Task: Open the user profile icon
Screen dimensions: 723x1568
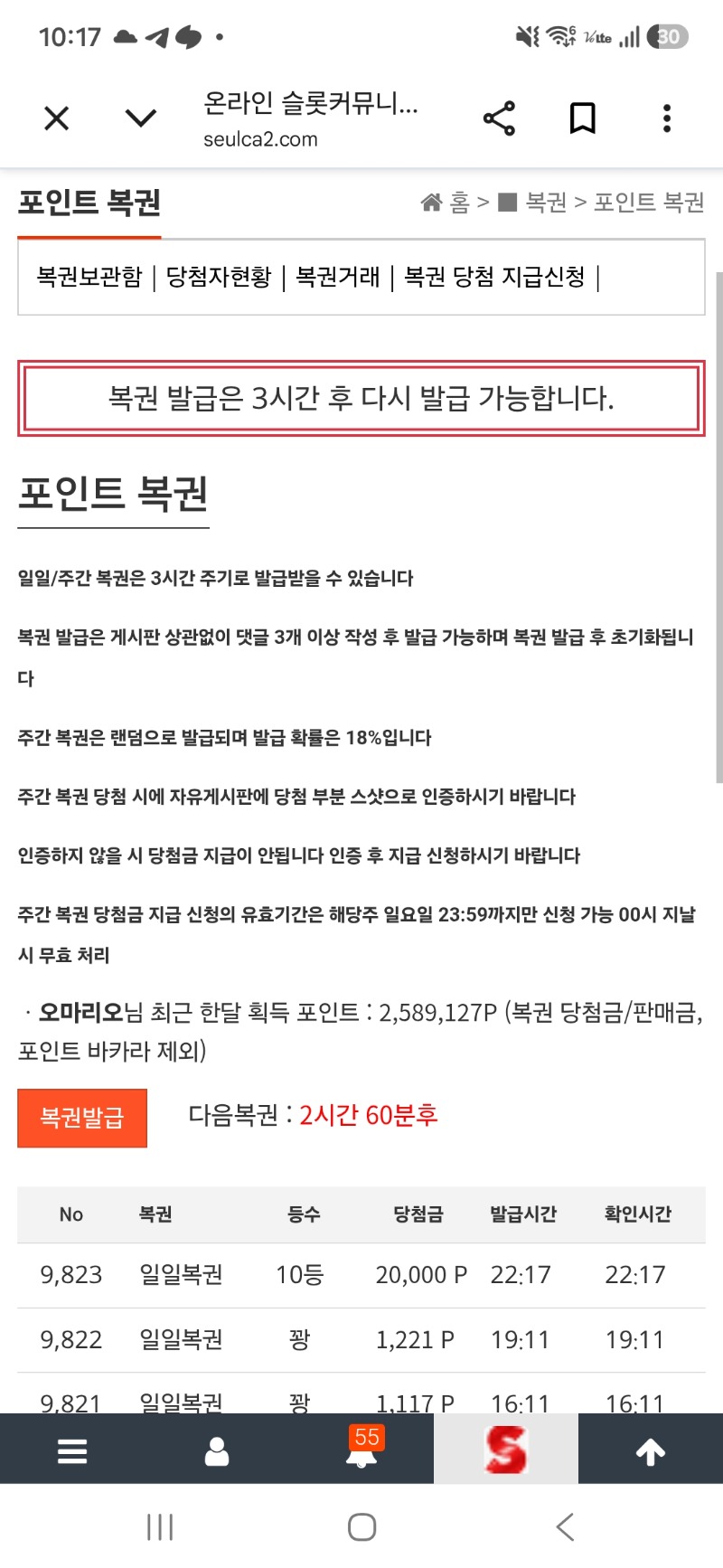Action: click(217, 1450)
